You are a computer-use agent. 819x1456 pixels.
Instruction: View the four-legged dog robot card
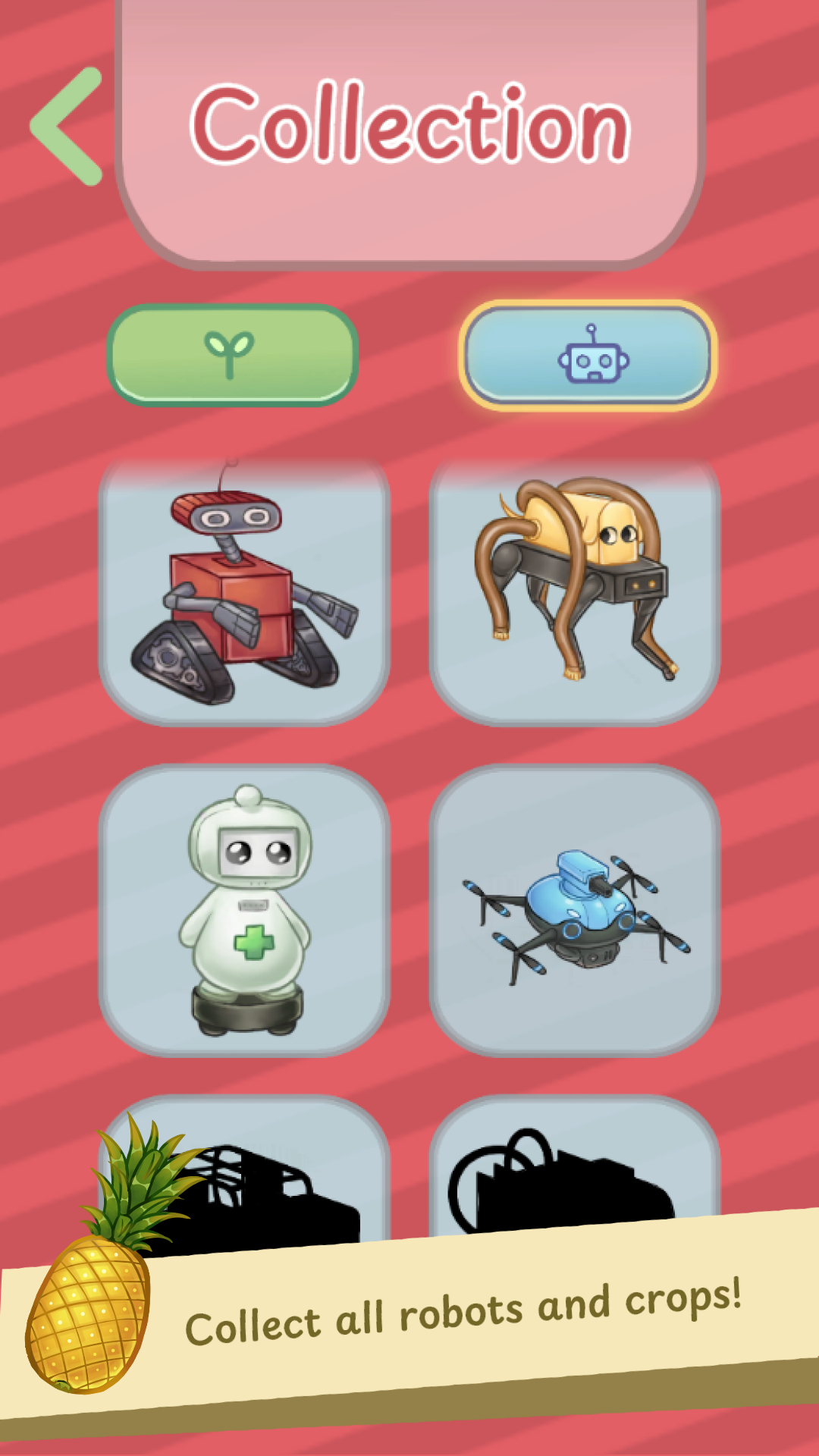pyautogui.click(x=574, y=591)
